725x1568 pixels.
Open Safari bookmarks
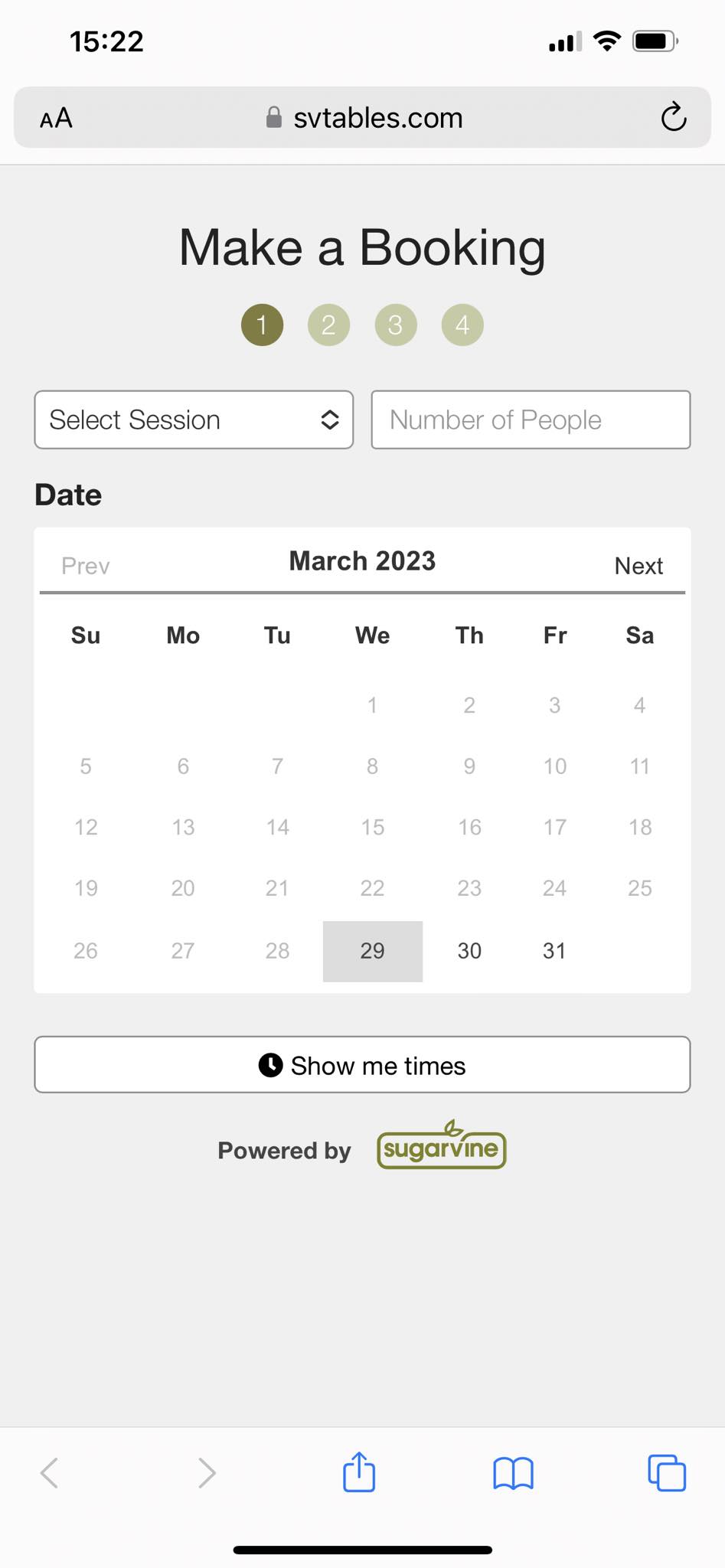coord(513,1472)
